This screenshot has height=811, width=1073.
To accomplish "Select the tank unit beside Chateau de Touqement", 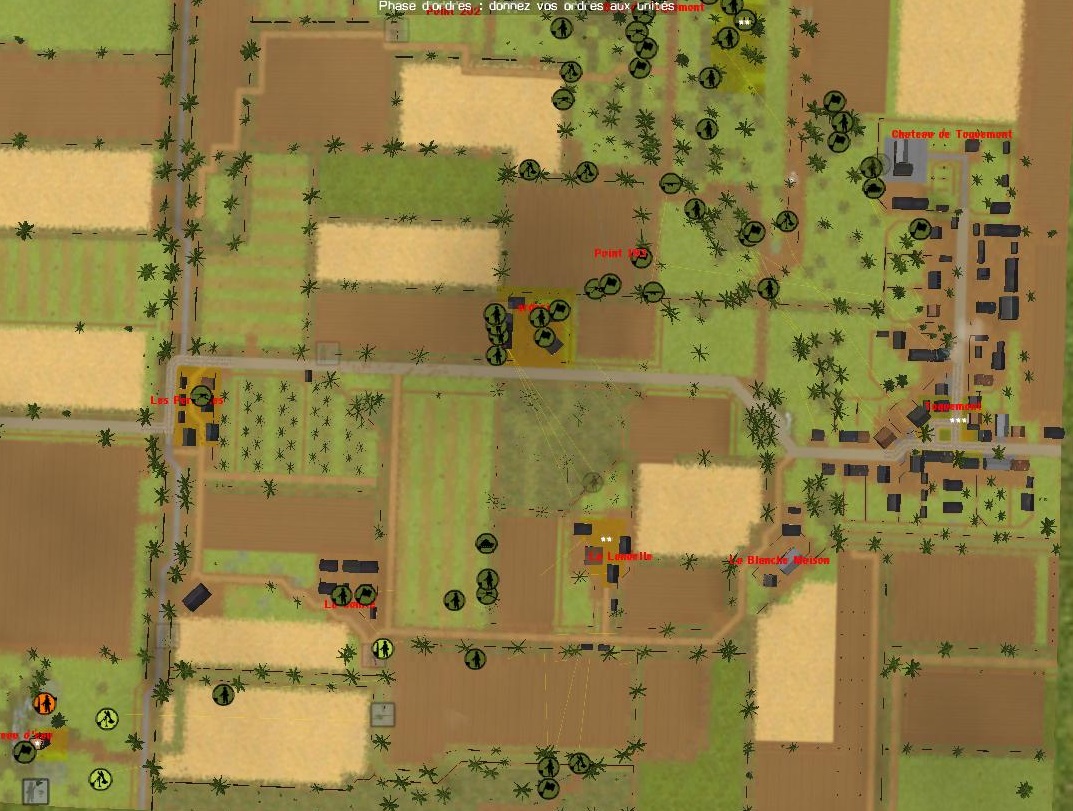I will [x=873, y=187].
